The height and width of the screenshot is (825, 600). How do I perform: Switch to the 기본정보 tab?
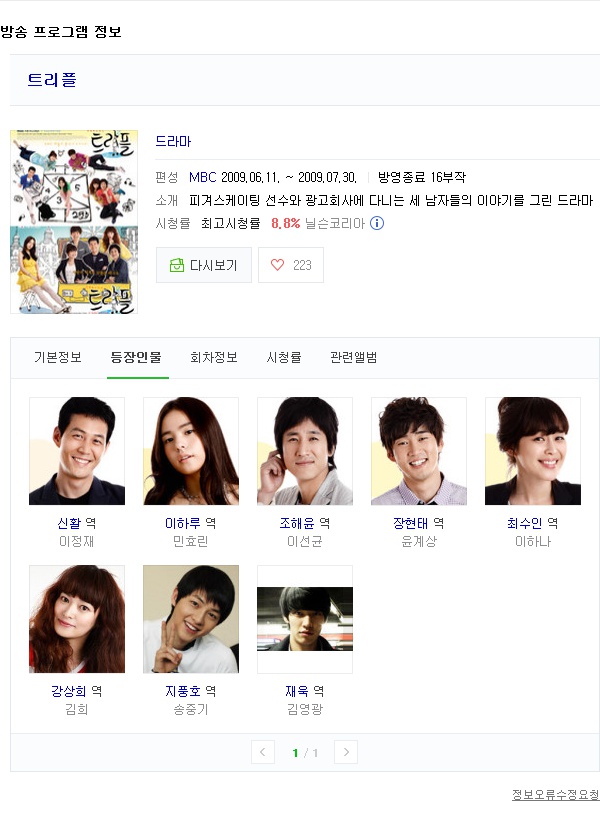point(58,357)
